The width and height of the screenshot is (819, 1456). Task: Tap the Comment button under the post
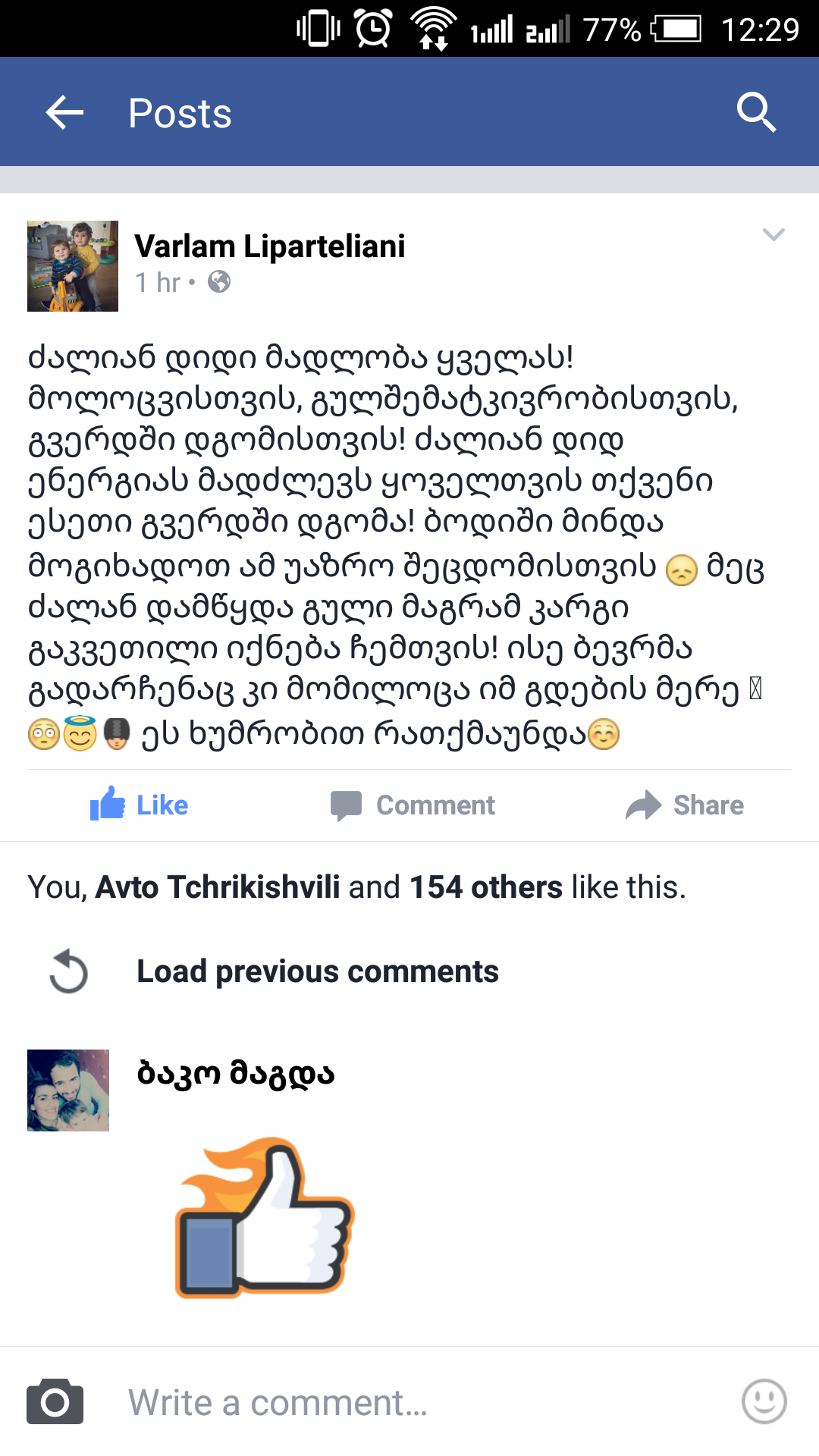413,805
